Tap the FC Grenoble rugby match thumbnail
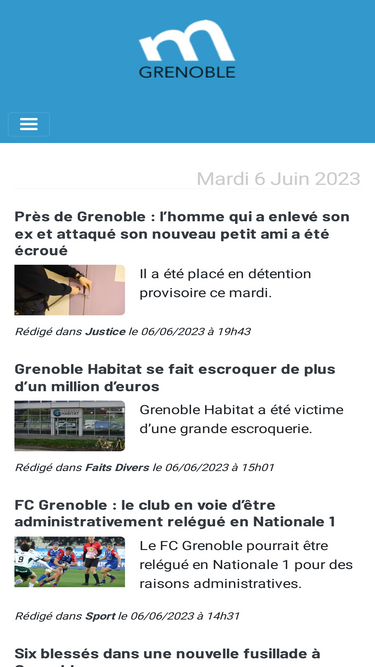The image size is (375, 667). coord(70,562)
